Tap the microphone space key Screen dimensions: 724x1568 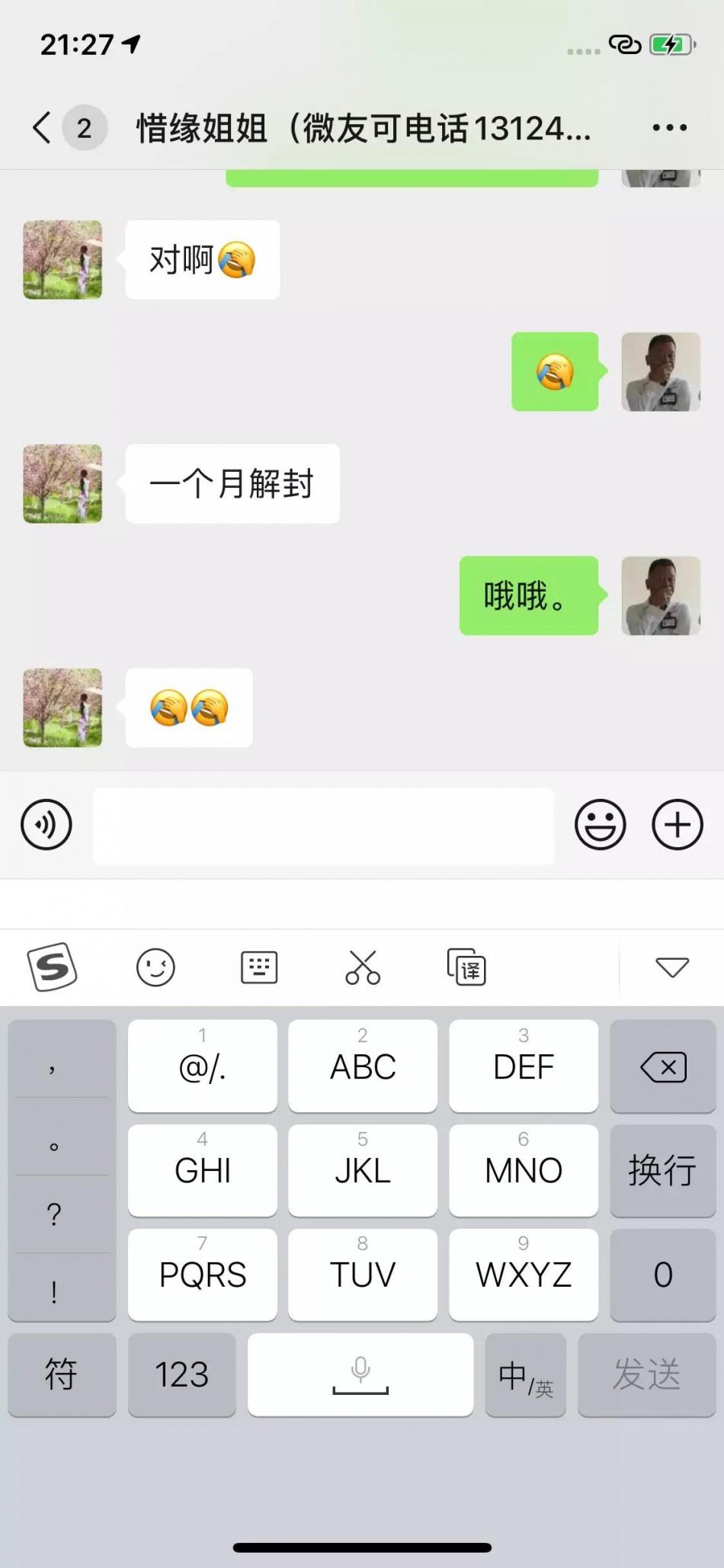(x=360, y=1374)
